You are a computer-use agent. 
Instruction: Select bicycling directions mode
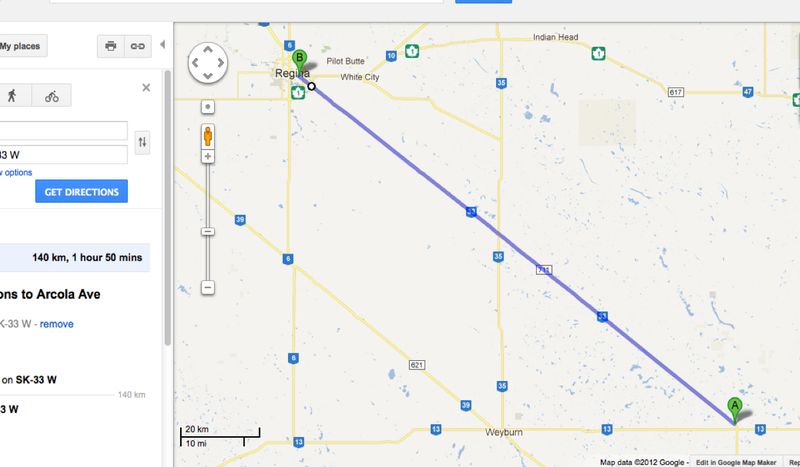point(51,96)
